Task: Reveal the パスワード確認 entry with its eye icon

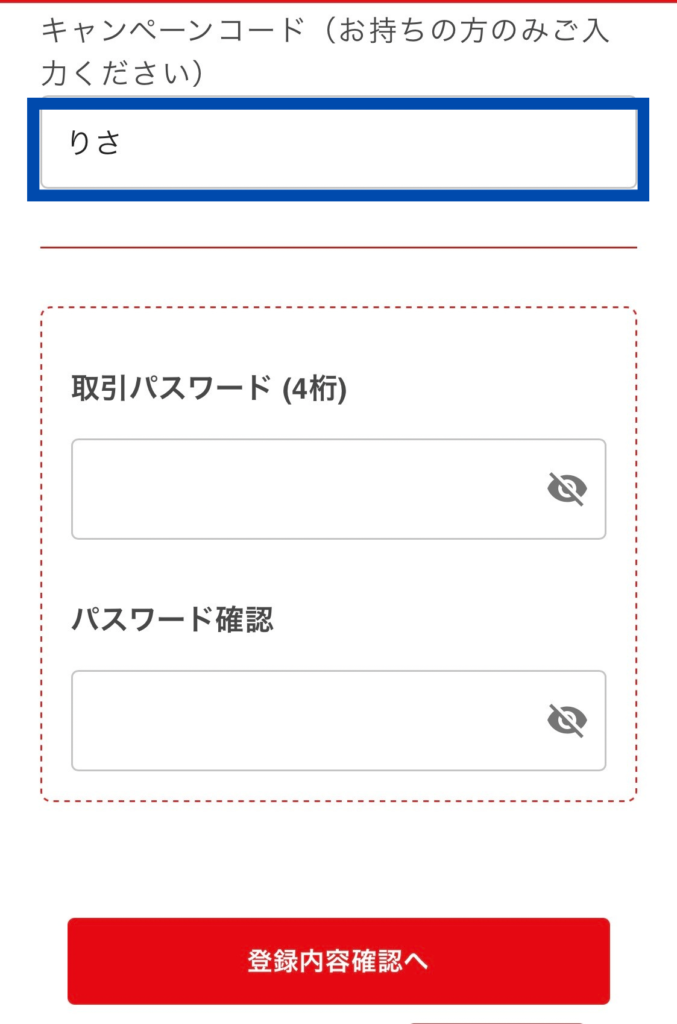Action: [566, 720]
